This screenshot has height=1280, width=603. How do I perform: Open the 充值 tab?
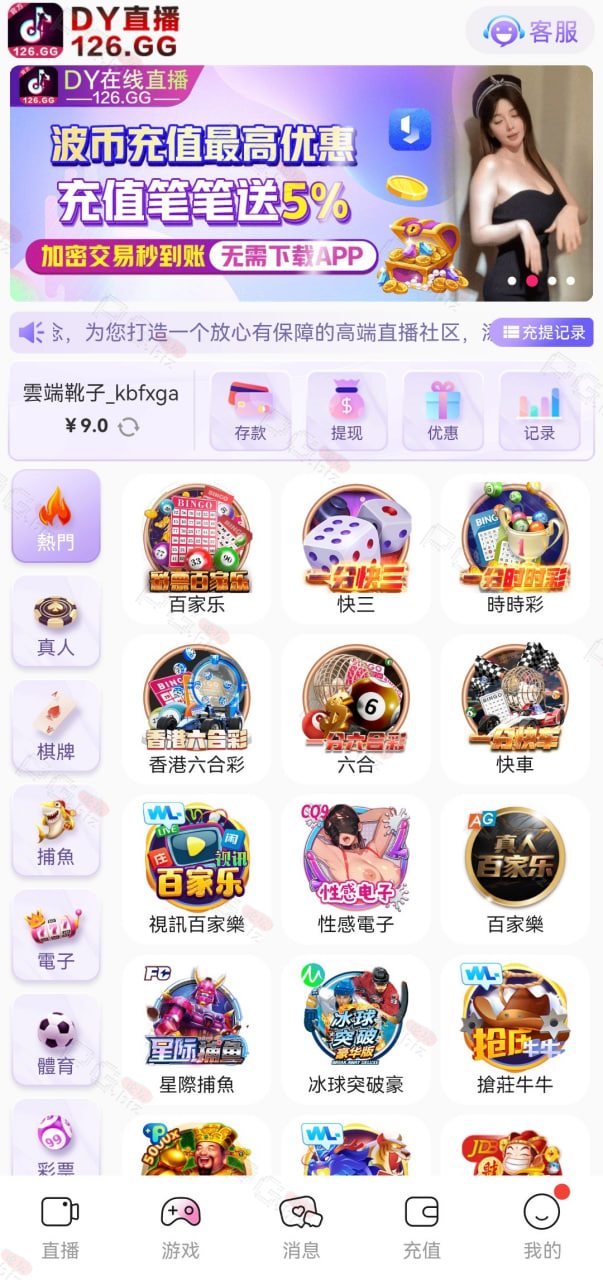pos(421,1227)
